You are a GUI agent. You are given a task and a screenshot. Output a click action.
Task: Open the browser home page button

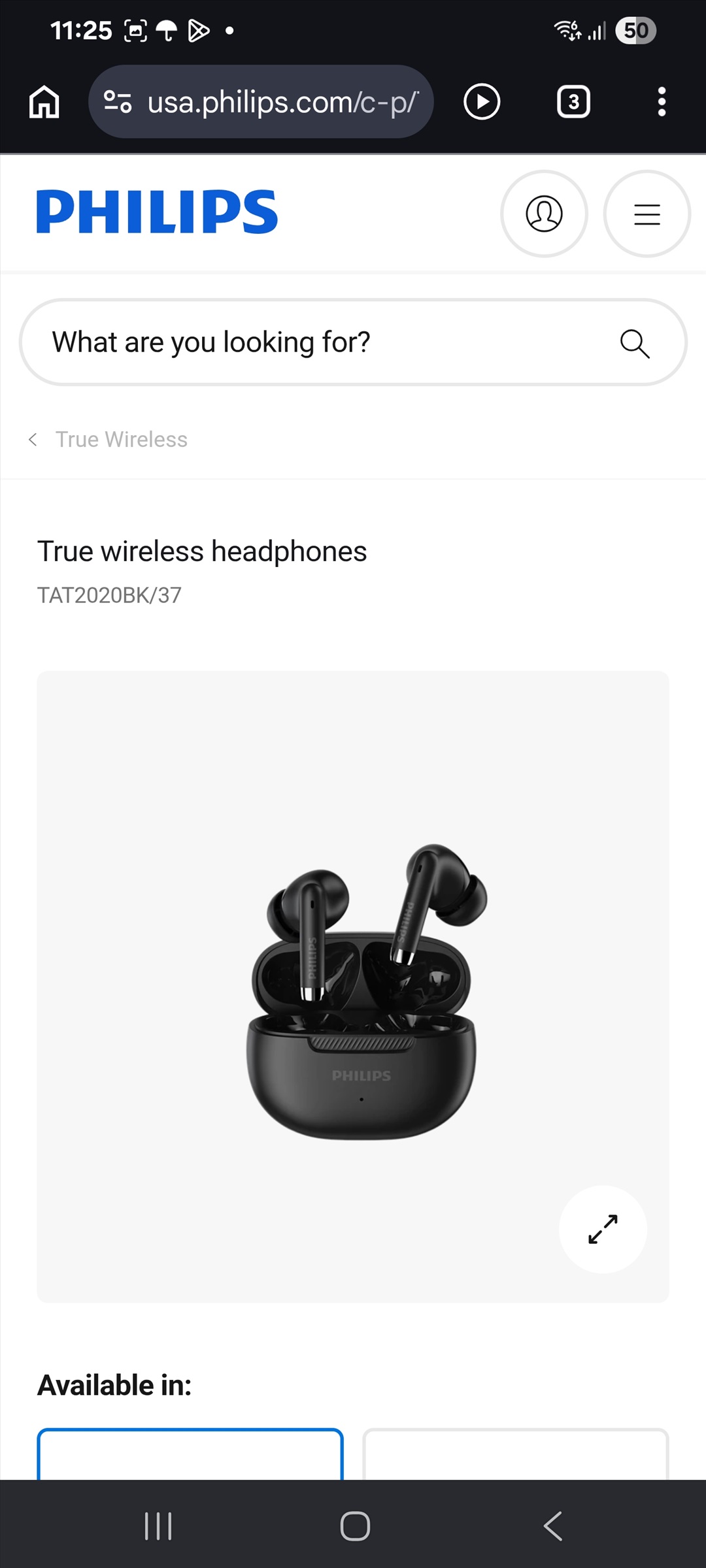44,102
